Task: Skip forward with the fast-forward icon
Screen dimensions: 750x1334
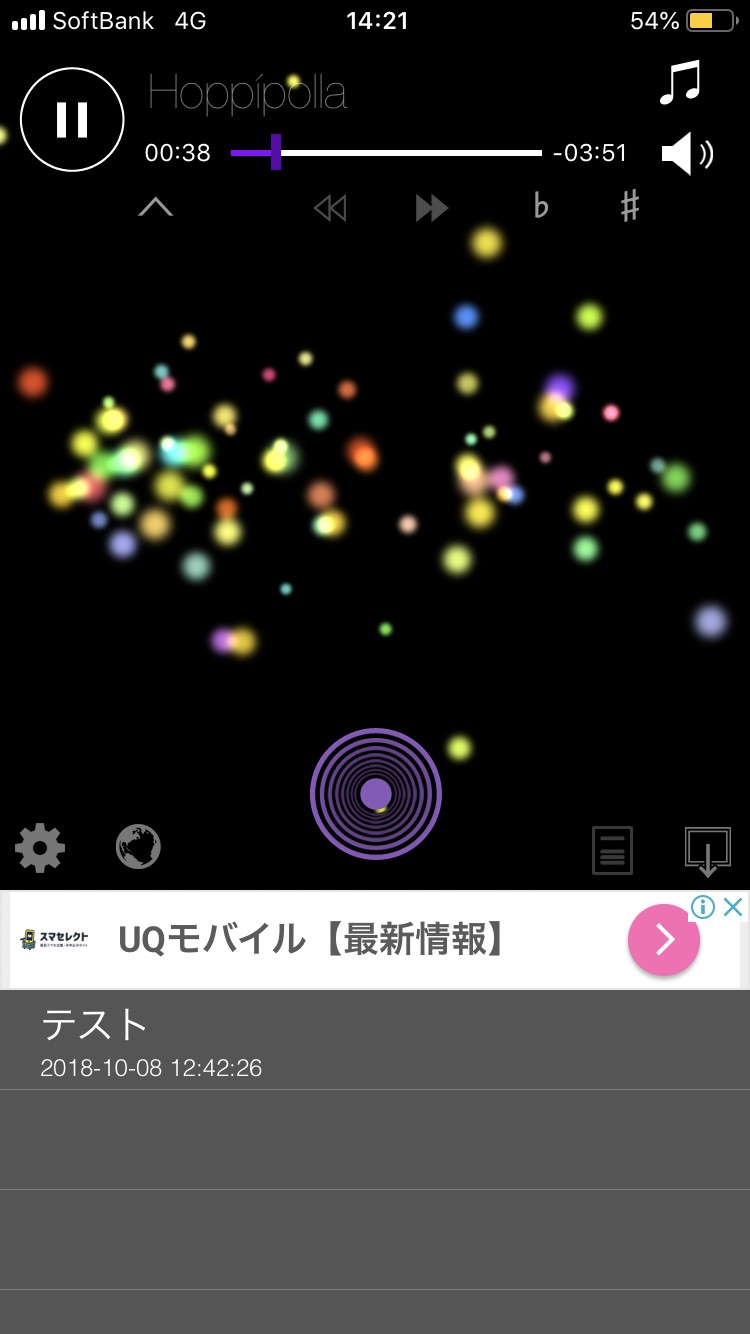Action: point(430,207)
